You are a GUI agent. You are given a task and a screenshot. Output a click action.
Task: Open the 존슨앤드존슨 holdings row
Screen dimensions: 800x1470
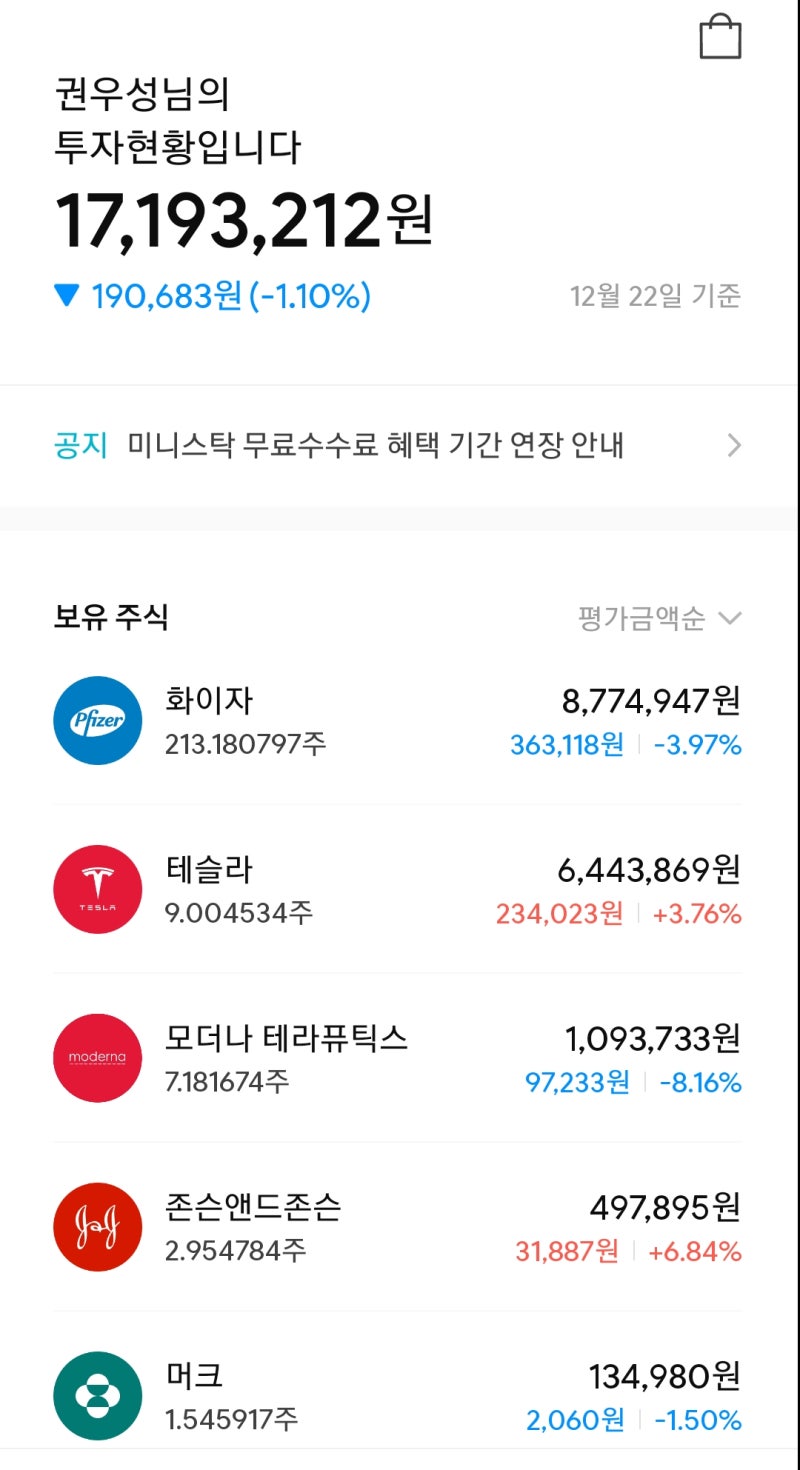pyautogui.click(x=400, y=1226)
